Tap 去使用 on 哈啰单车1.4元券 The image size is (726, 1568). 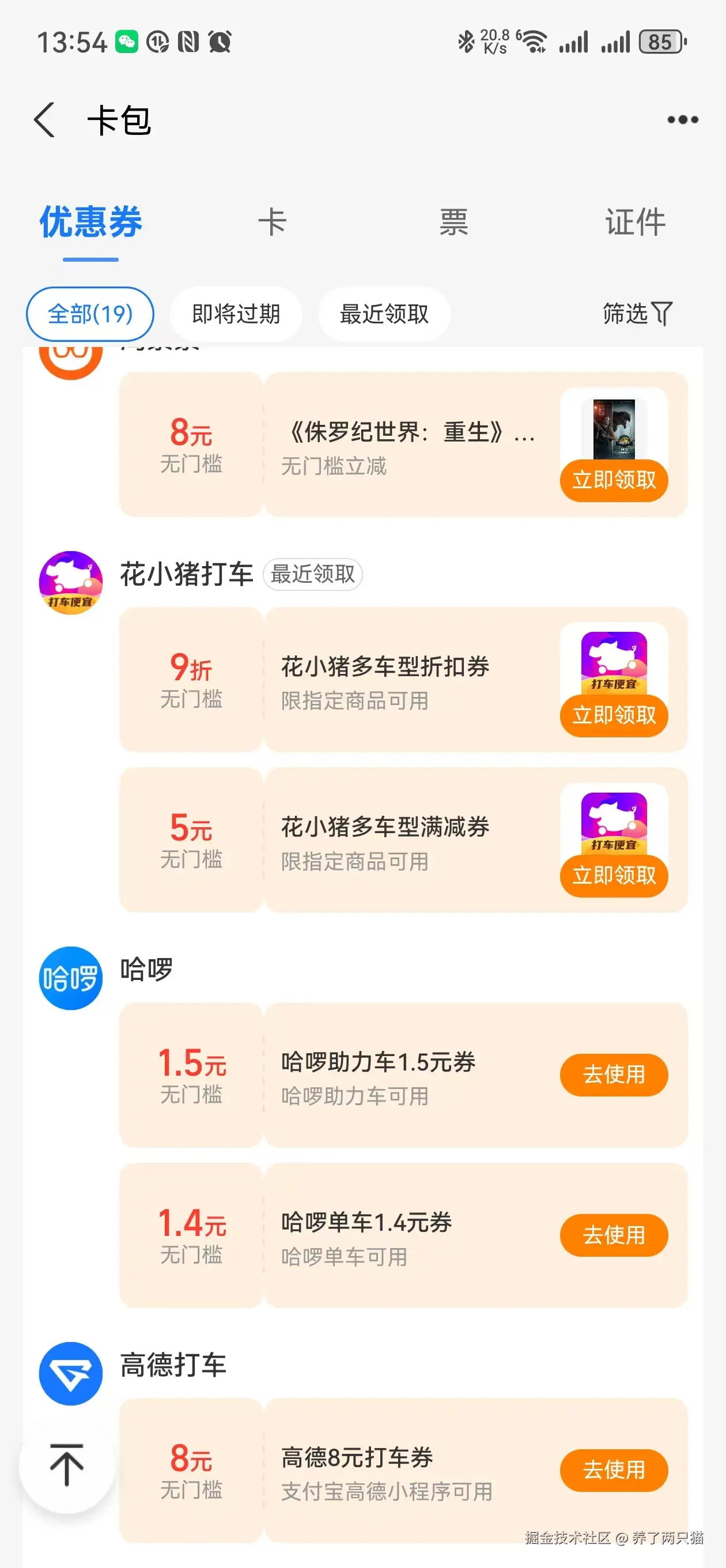615,1234
